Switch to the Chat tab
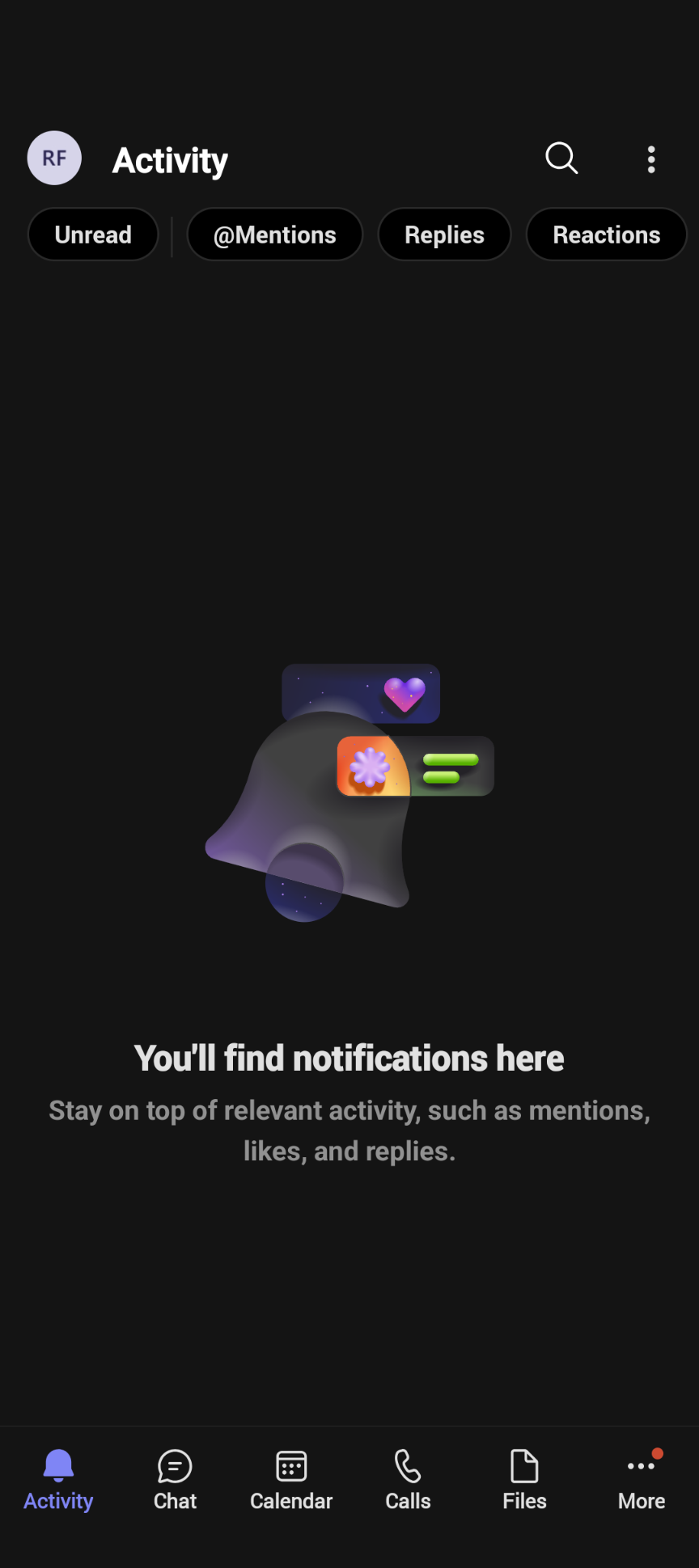Image resolution: width=699 pixels, height=1568 pixels. [175, 1481]
